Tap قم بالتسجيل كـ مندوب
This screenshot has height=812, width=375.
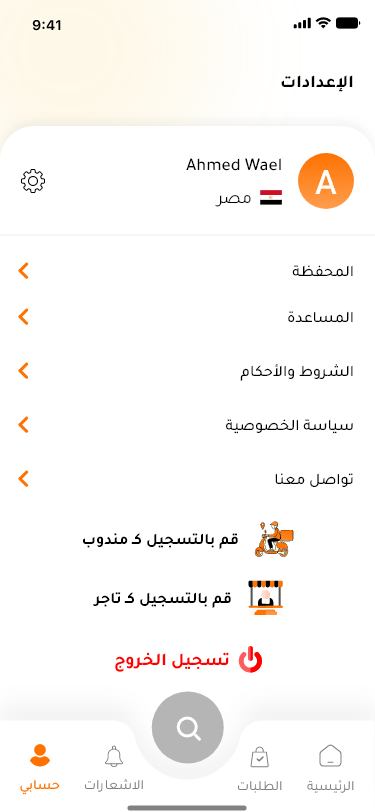point(189,540)
